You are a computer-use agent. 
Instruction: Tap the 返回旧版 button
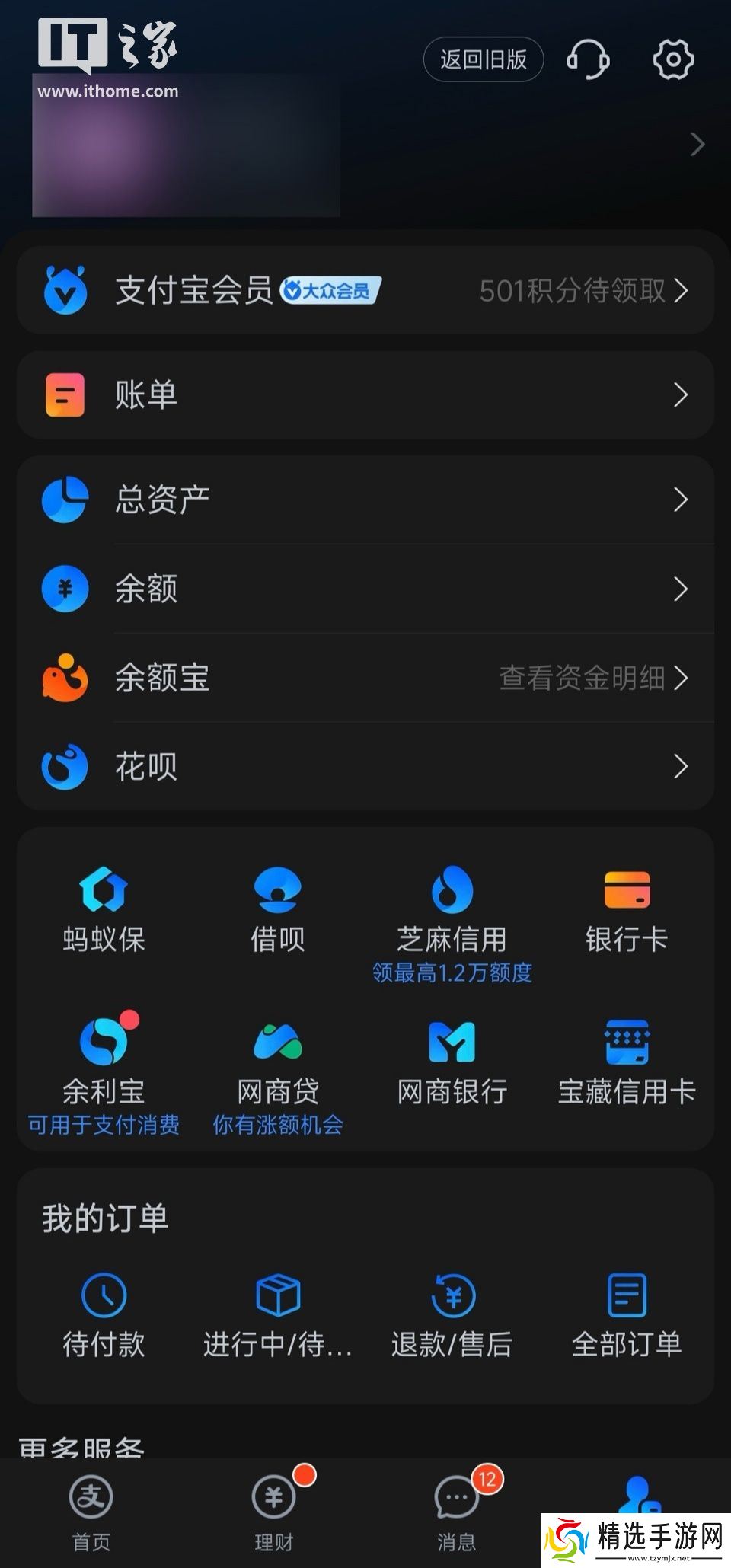483,59
